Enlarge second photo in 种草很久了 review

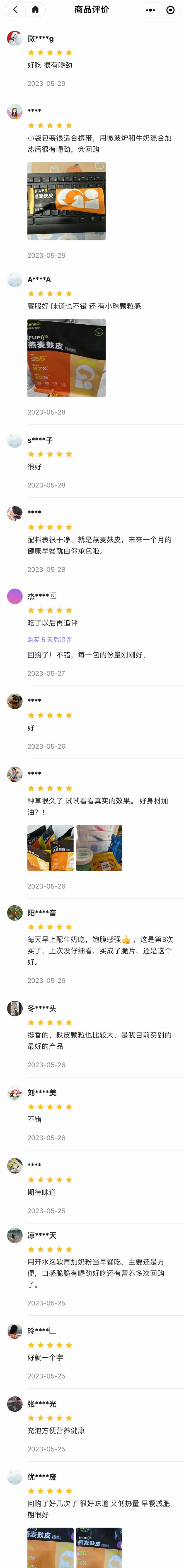99,847
